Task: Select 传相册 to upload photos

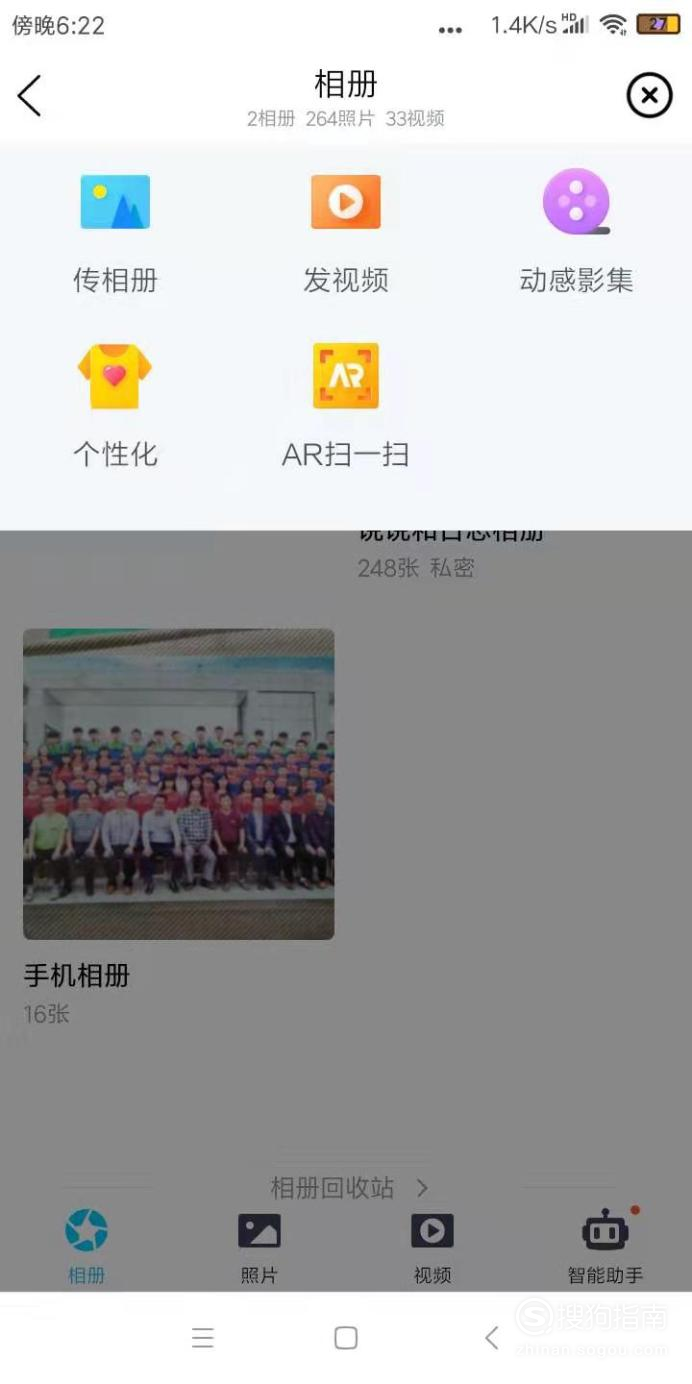Action: tap(115, 232)
